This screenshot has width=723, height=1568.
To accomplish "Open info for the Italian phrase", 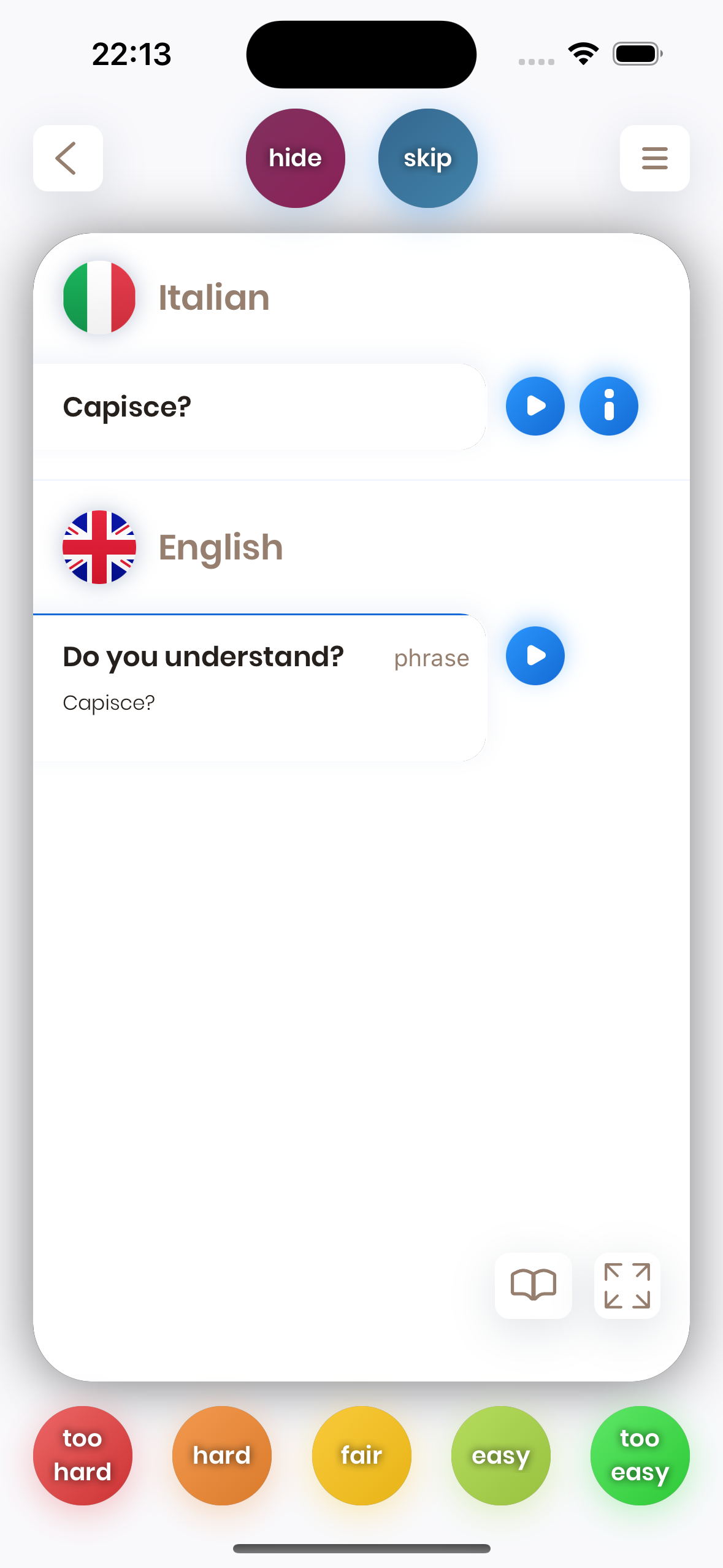I will (x=608, y=406).
